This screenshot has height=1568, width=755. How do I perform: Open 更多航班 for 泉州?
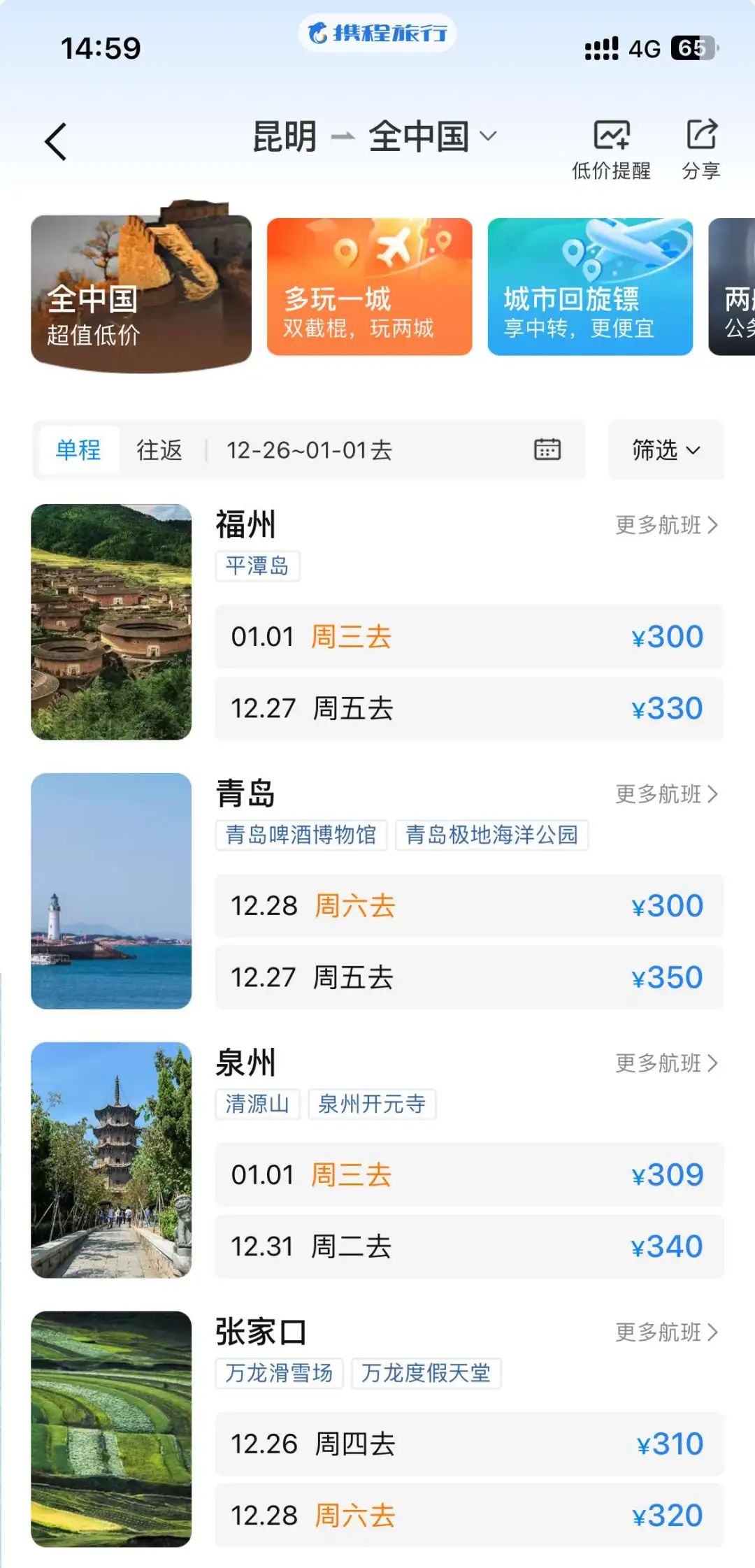[x=663, y=1063]
